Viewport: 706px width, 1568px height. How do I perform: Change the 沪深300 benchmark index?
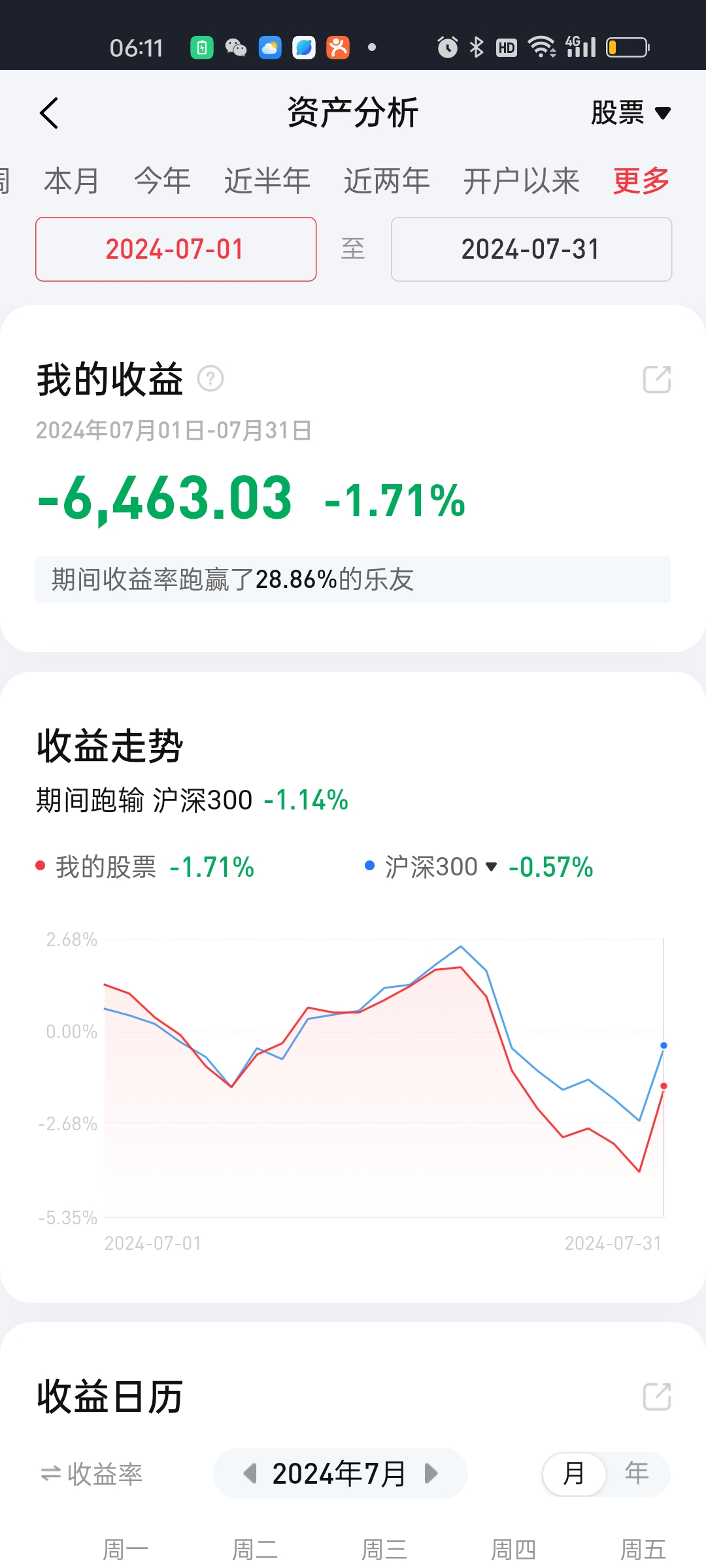pyautogui.click(x=441, y=867)
